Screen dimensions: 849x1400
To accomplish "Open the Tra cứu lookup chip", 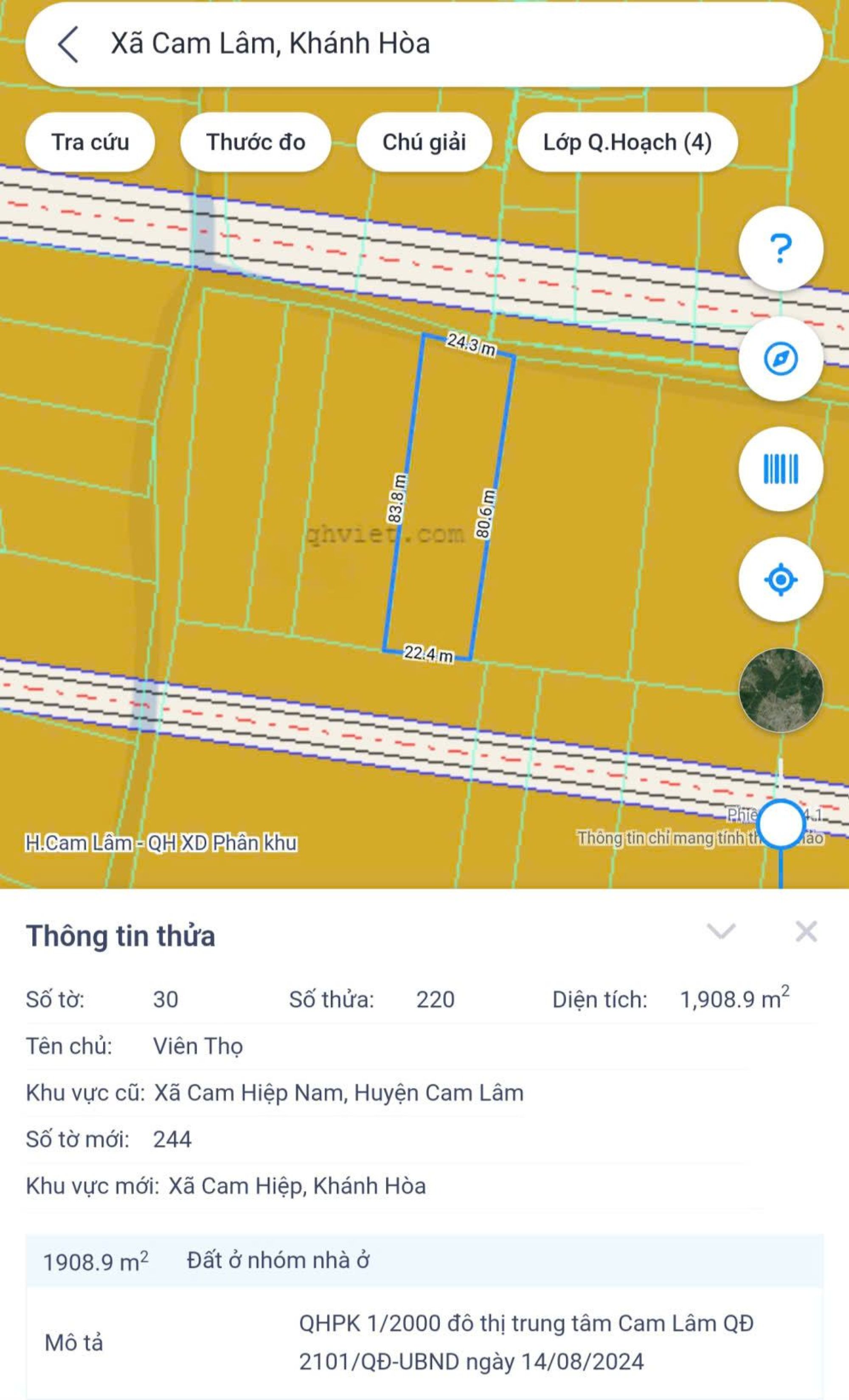I will click(90, 142).
